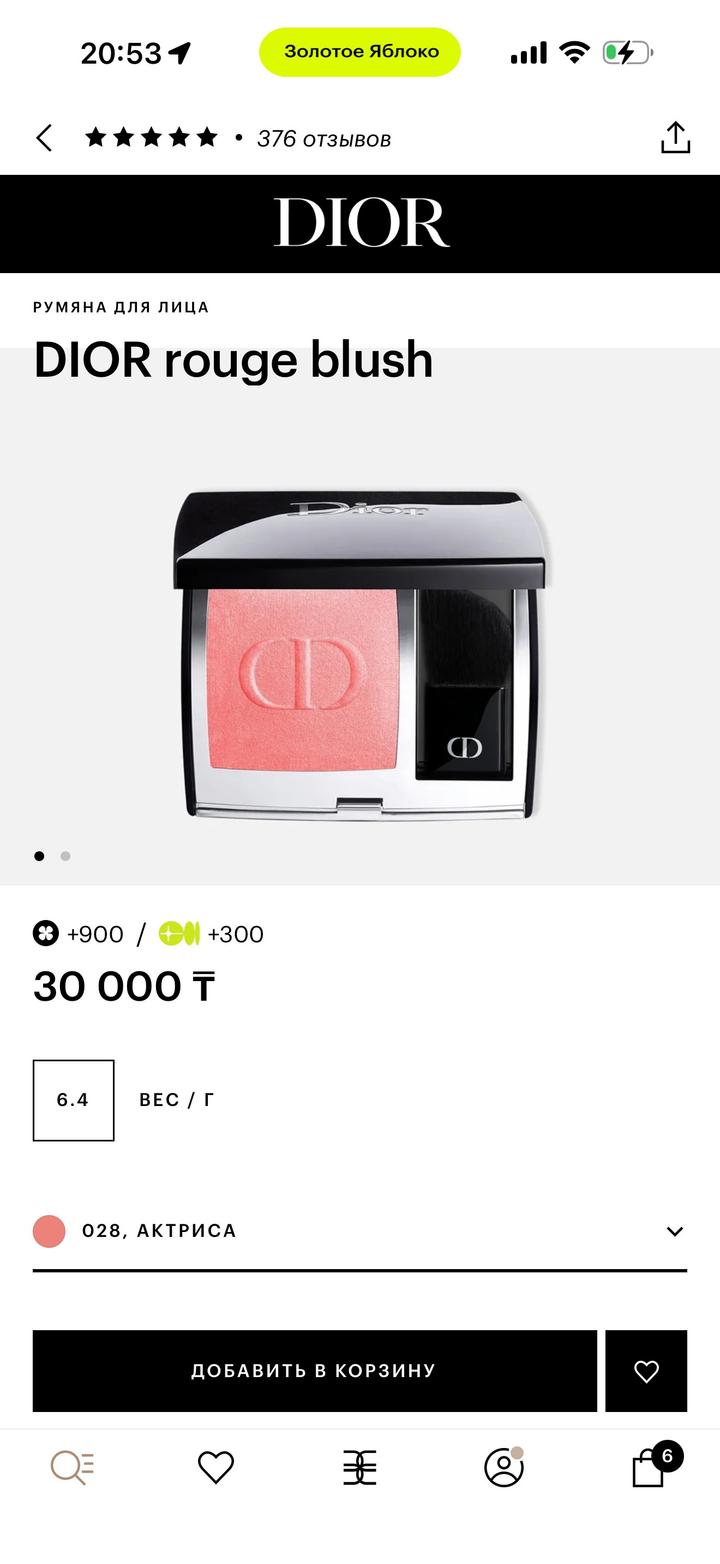Tap Добавить в корзину button
Image resolution: width=720 pixels, height=1564 pixels.
(x=314, y=1371)
